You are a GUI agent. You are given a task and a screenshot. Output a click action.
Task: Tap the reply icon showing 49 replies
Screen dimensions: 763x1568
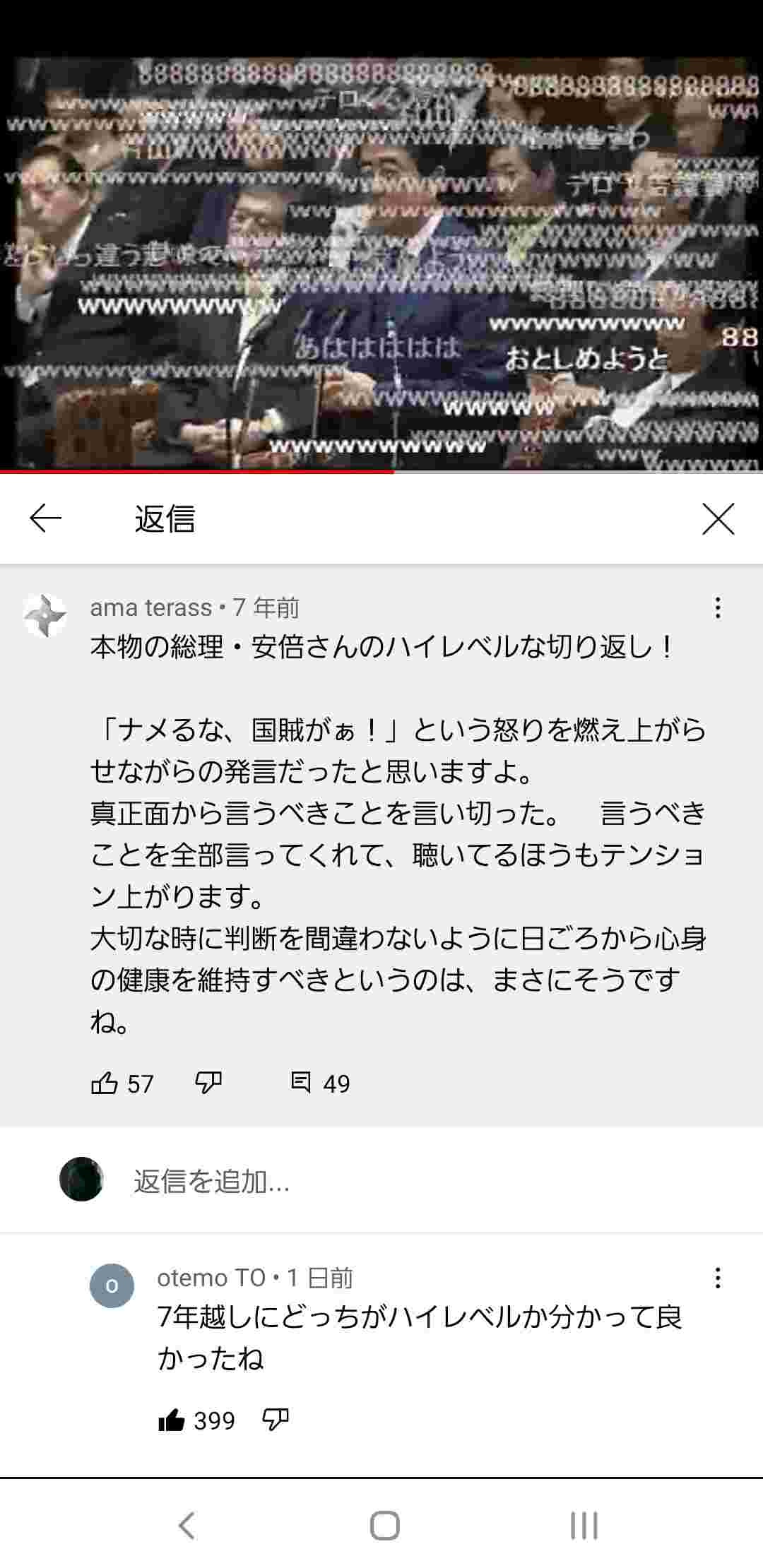pyautogui.click(x=301, y=1083)
